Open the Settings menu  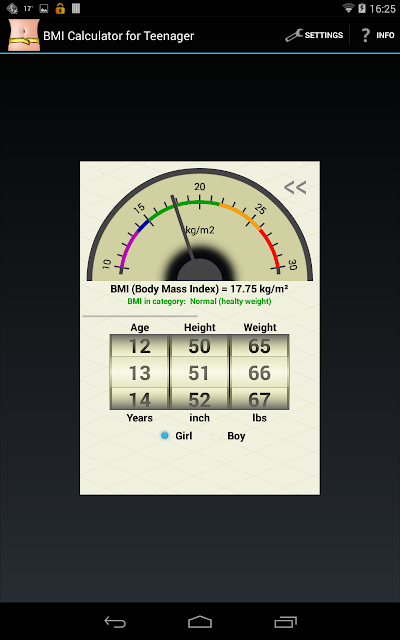pos(314,36)
